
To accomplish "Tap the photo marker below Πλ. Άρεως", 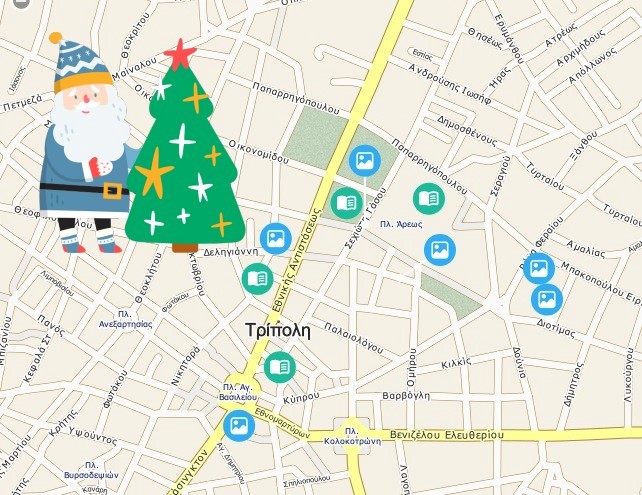I will click(440, 248).
